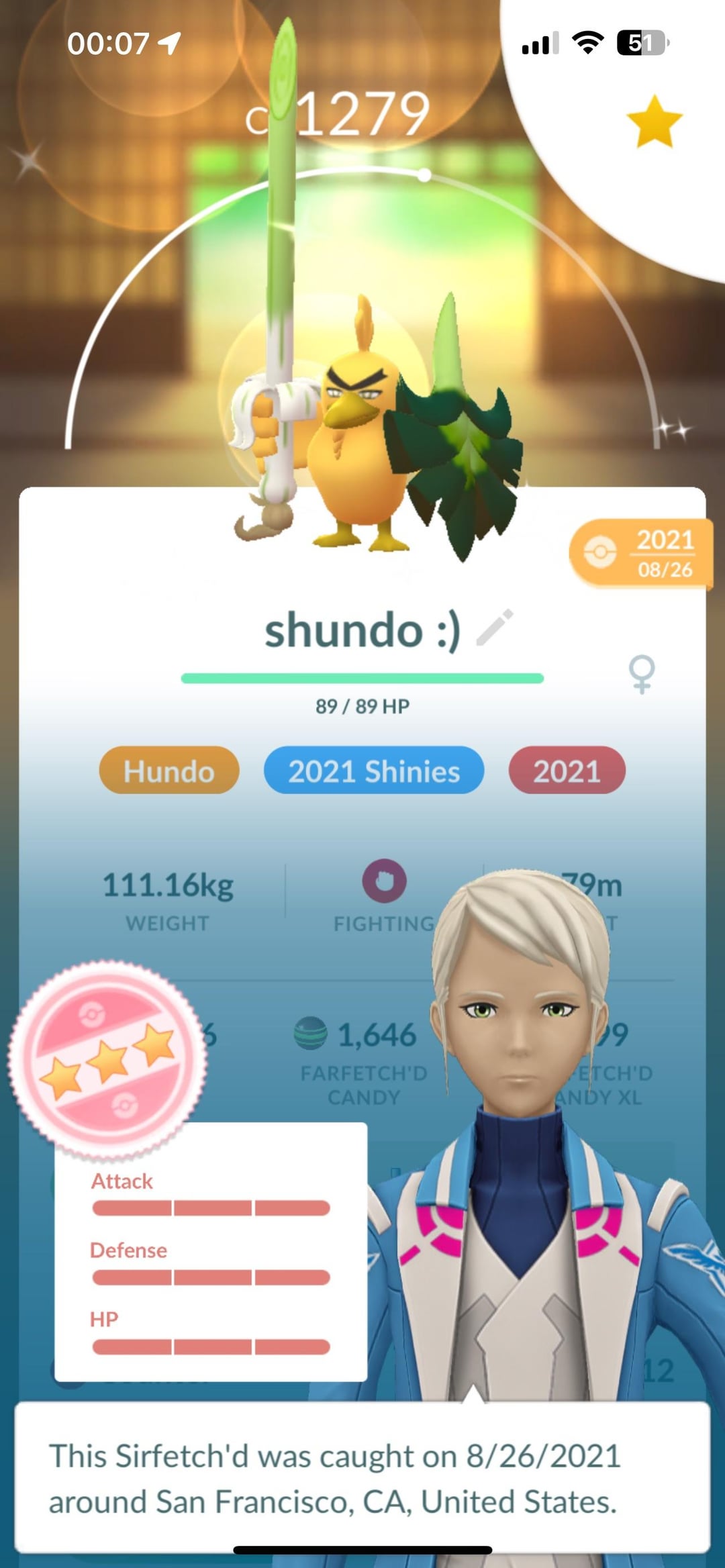
Task: Edit the nickname with the pencil icon
Action: (495, 628)
